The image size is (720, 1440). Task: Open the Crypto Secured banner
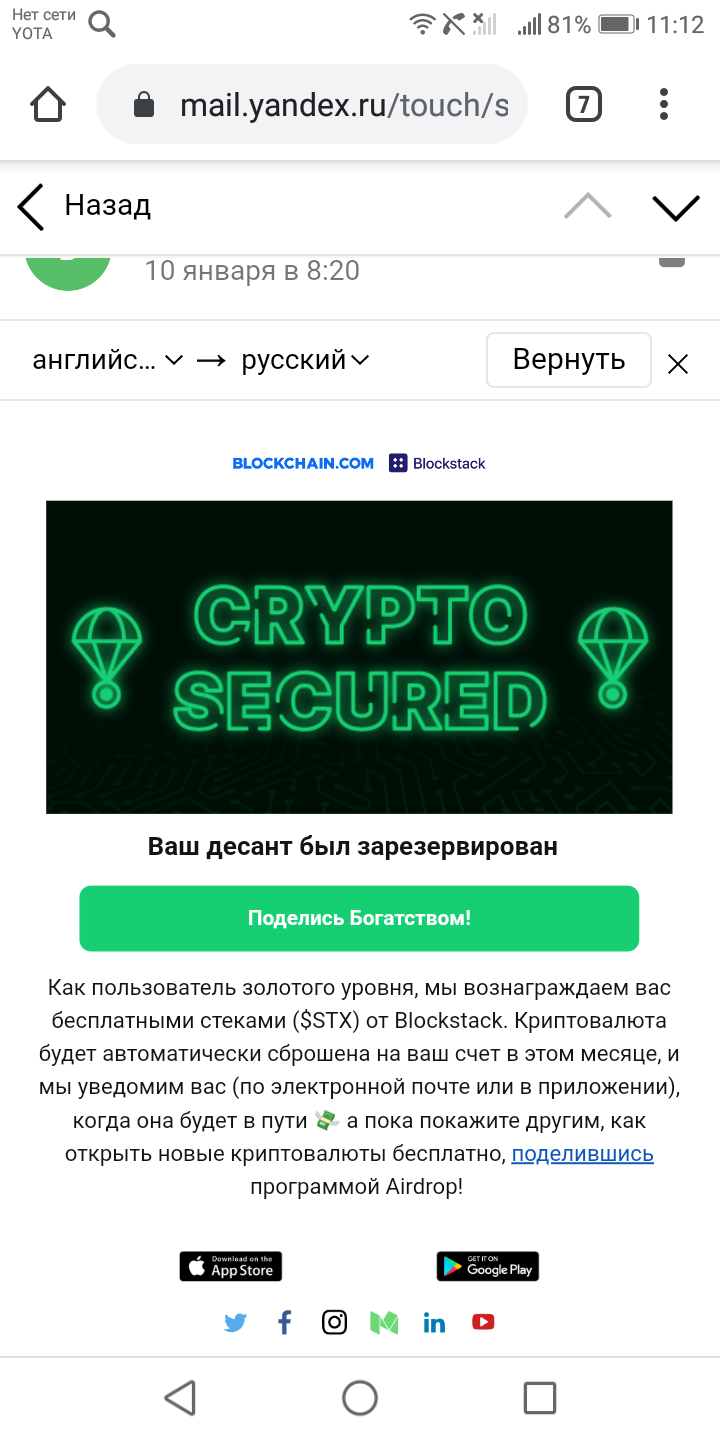[x=359, y=657]
